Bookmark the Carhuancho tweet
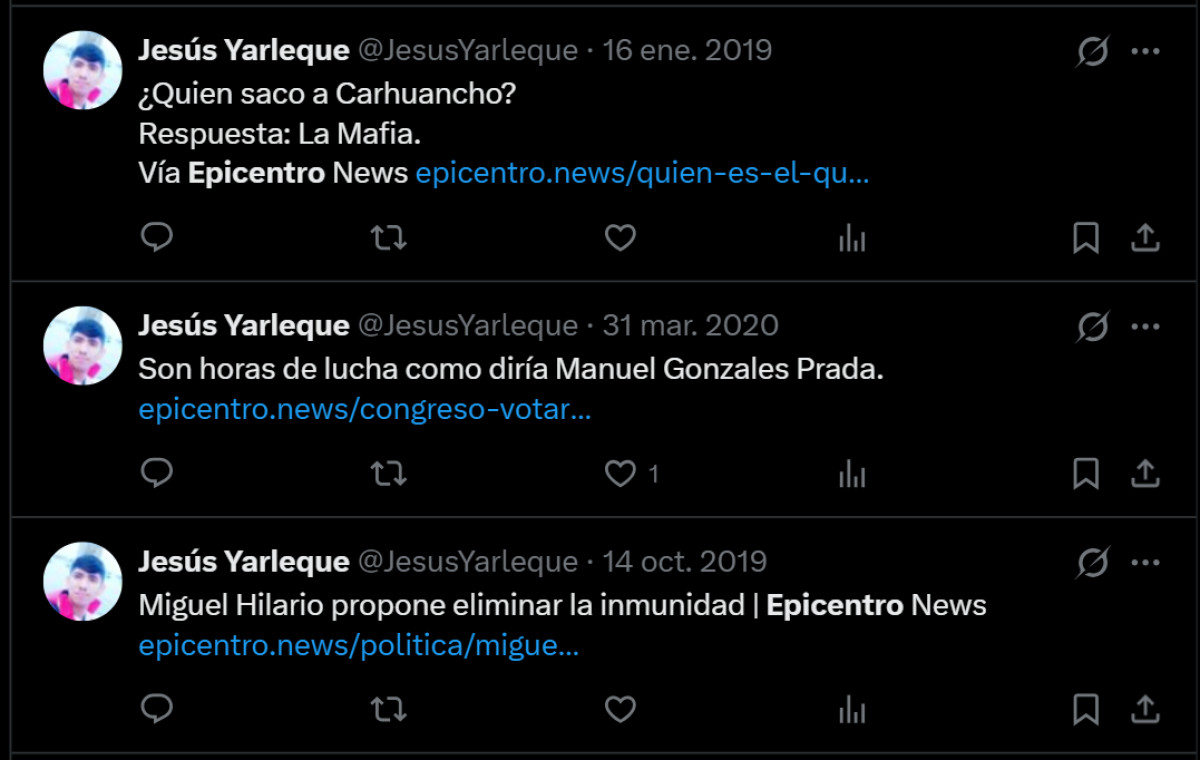 pyautogui.click(x=1086, y=237)
